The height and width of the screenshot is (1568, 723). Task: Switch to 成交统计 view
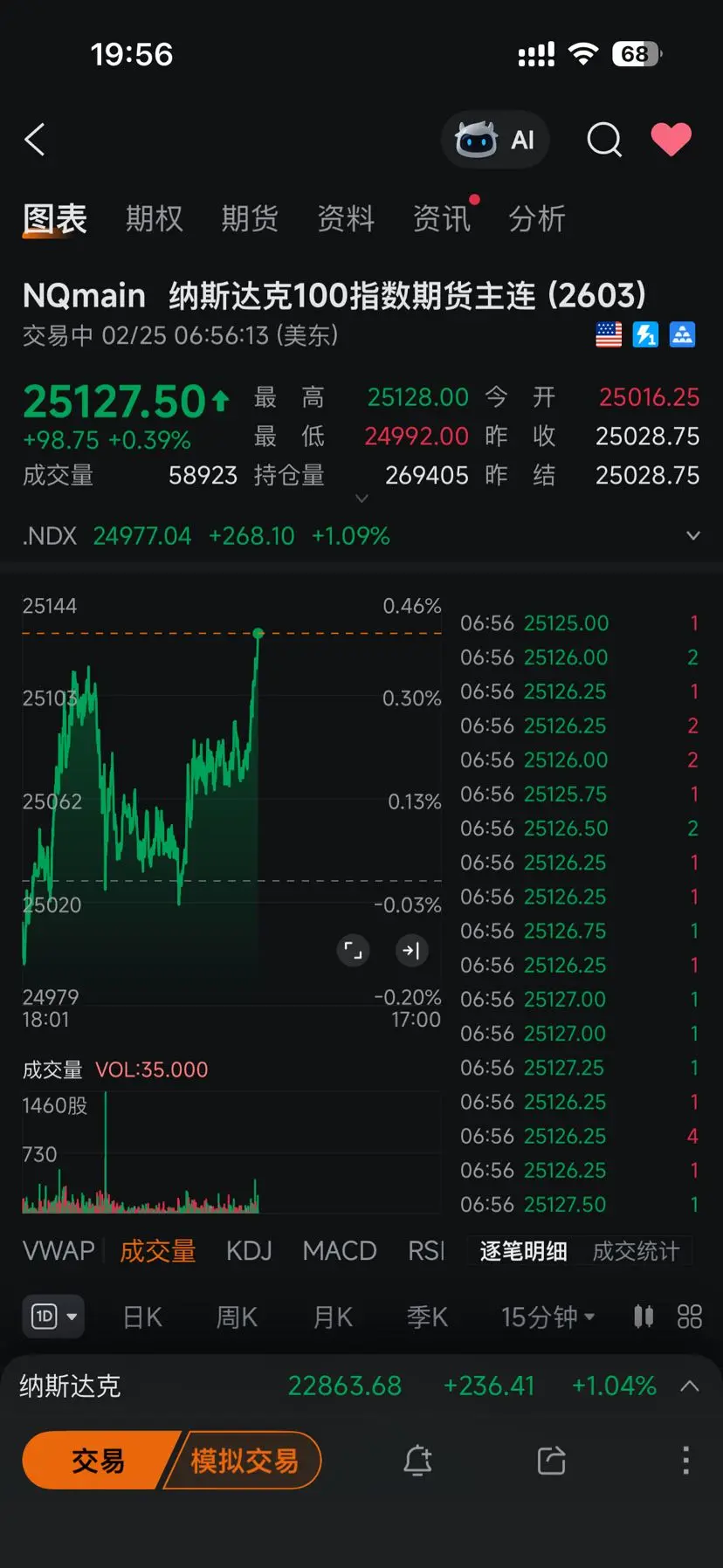636,1251
